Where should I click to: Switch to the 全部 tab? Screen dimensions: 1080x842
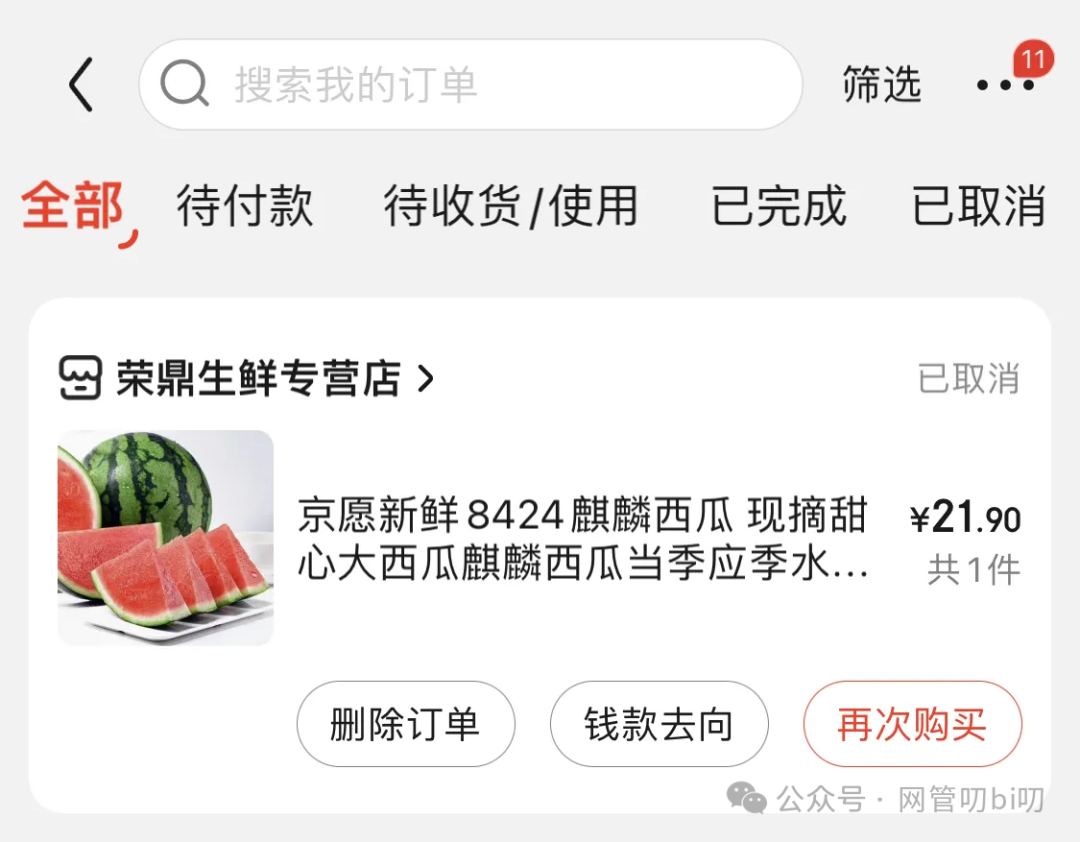click(x=73, y=206)
